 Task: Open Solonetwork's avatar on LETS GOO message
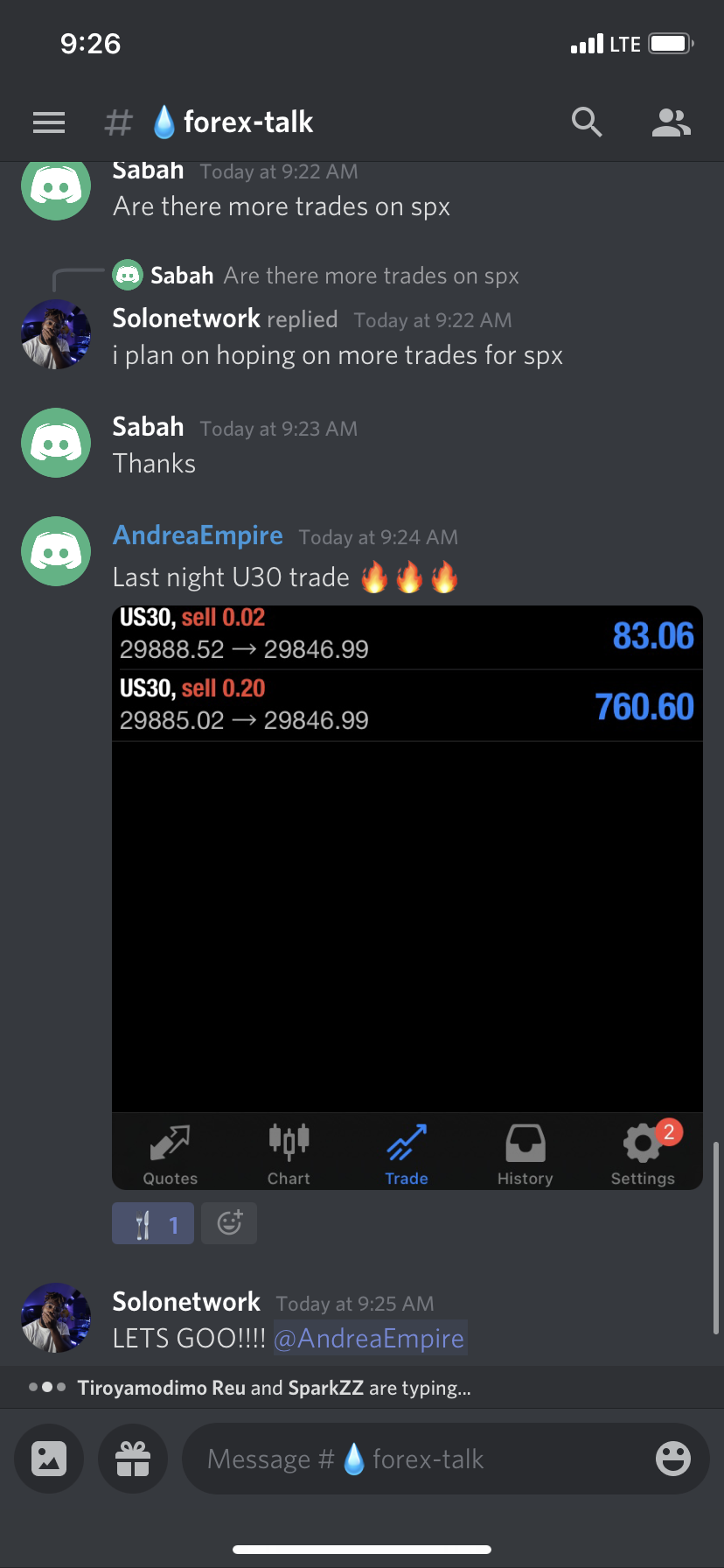[56, 1318]
